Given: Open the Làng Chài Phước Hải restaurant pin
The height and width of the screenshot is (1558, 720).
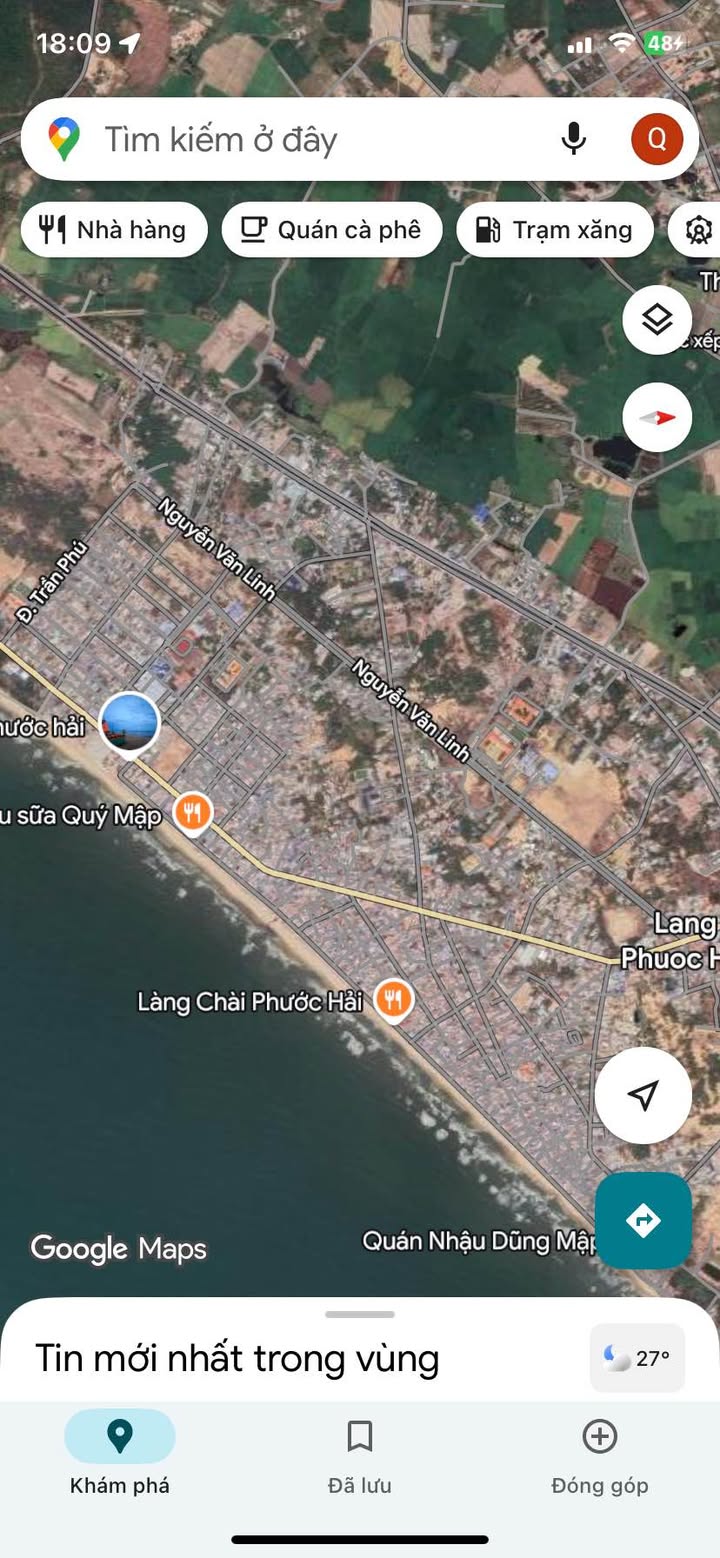Looking at the screenshot, I should coord(394,999).
